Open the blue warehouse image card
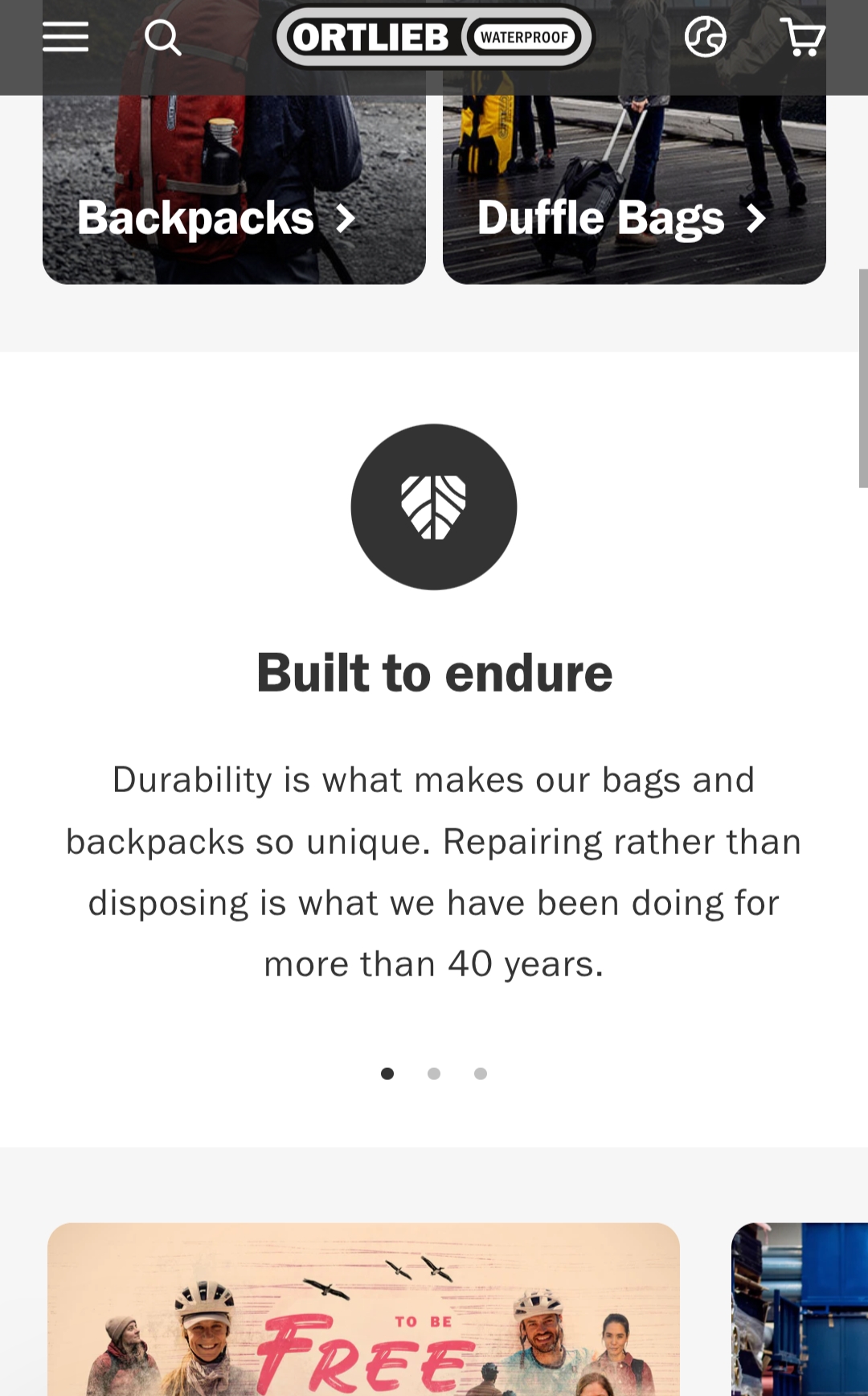 [800, 1311]
